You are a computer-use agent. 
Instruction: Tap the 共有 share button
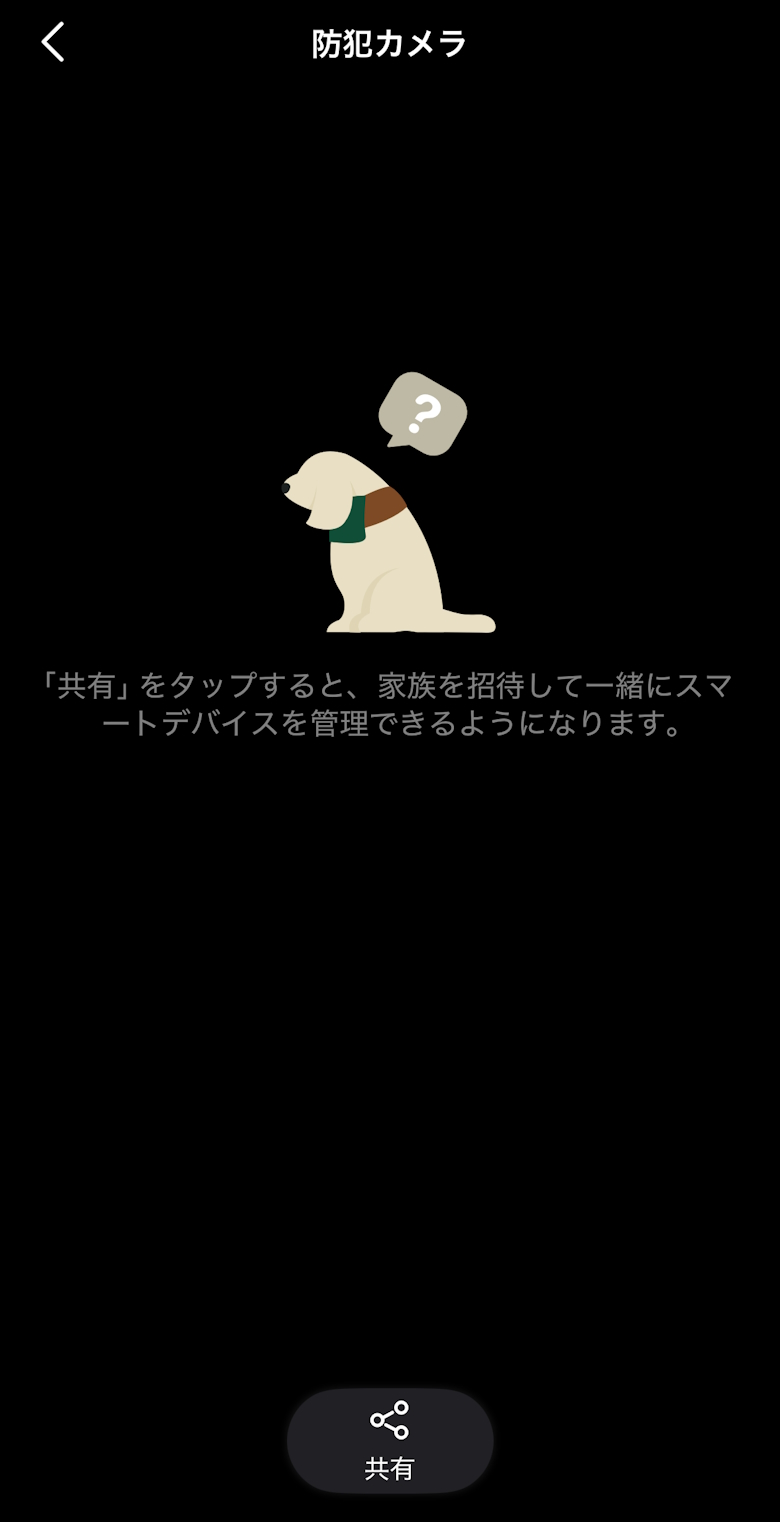click(x=389, y=1440)
